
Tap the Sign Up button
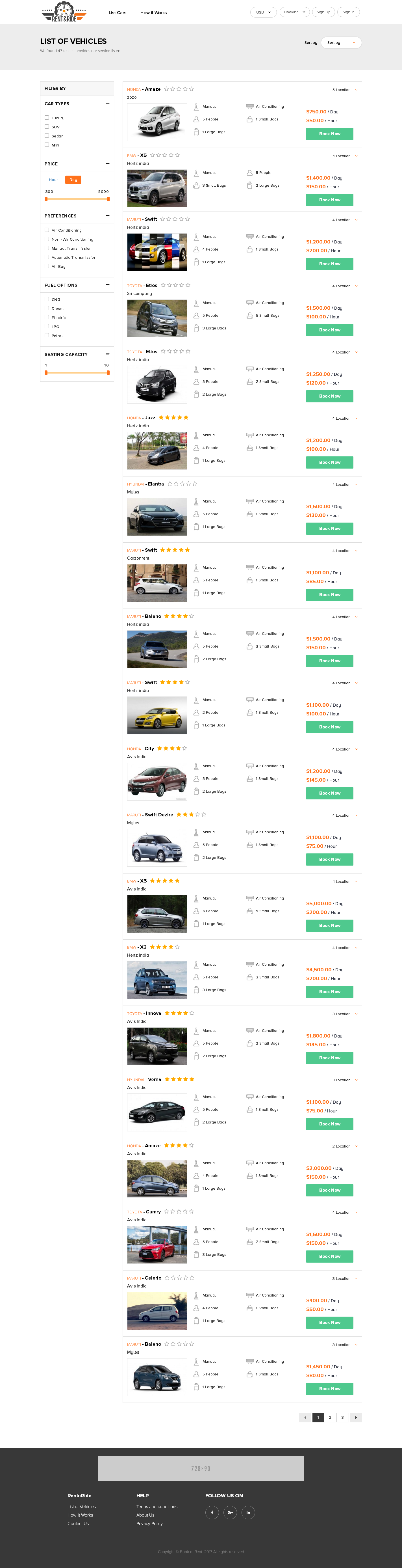(x=323, y=12)
